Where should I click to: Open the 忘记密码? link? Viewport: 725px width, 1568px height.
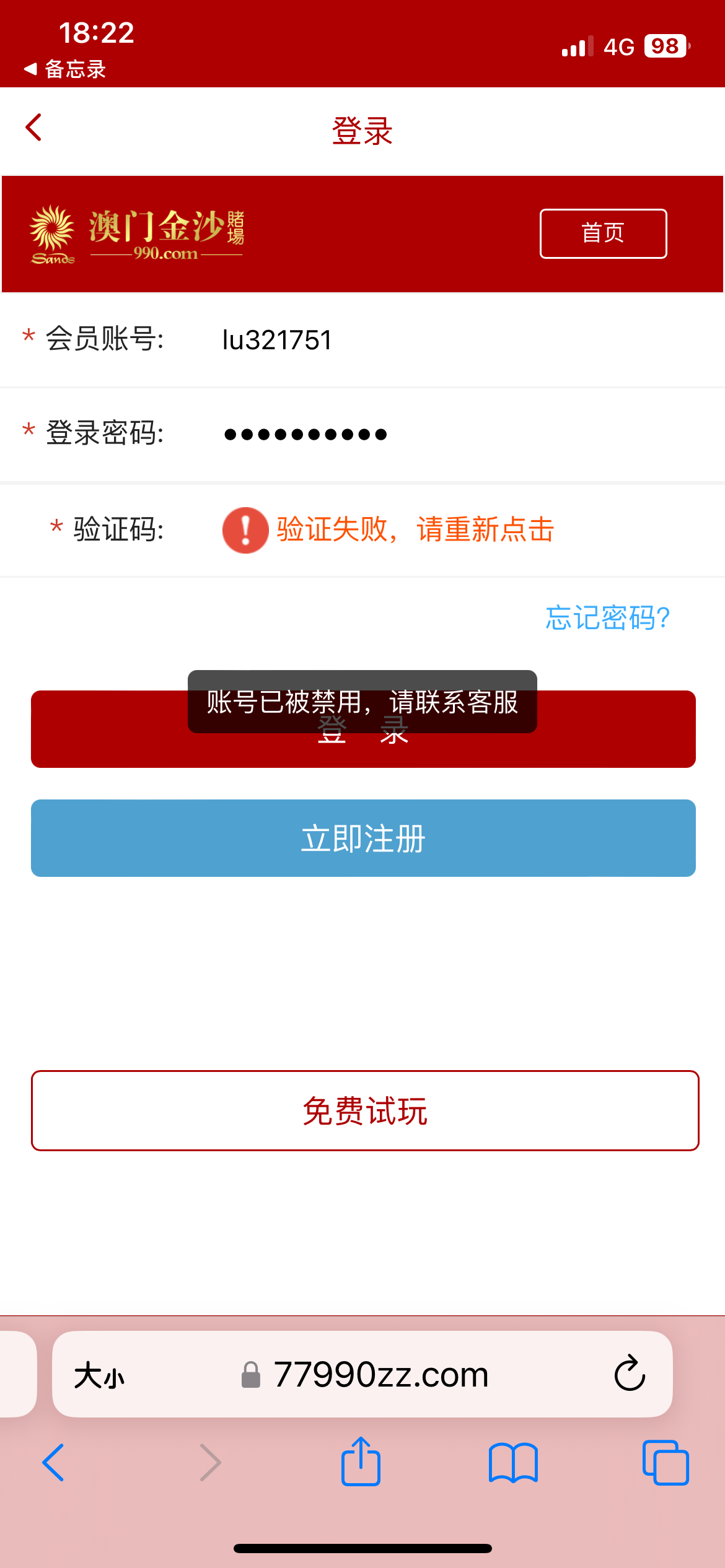coord(607,618)
